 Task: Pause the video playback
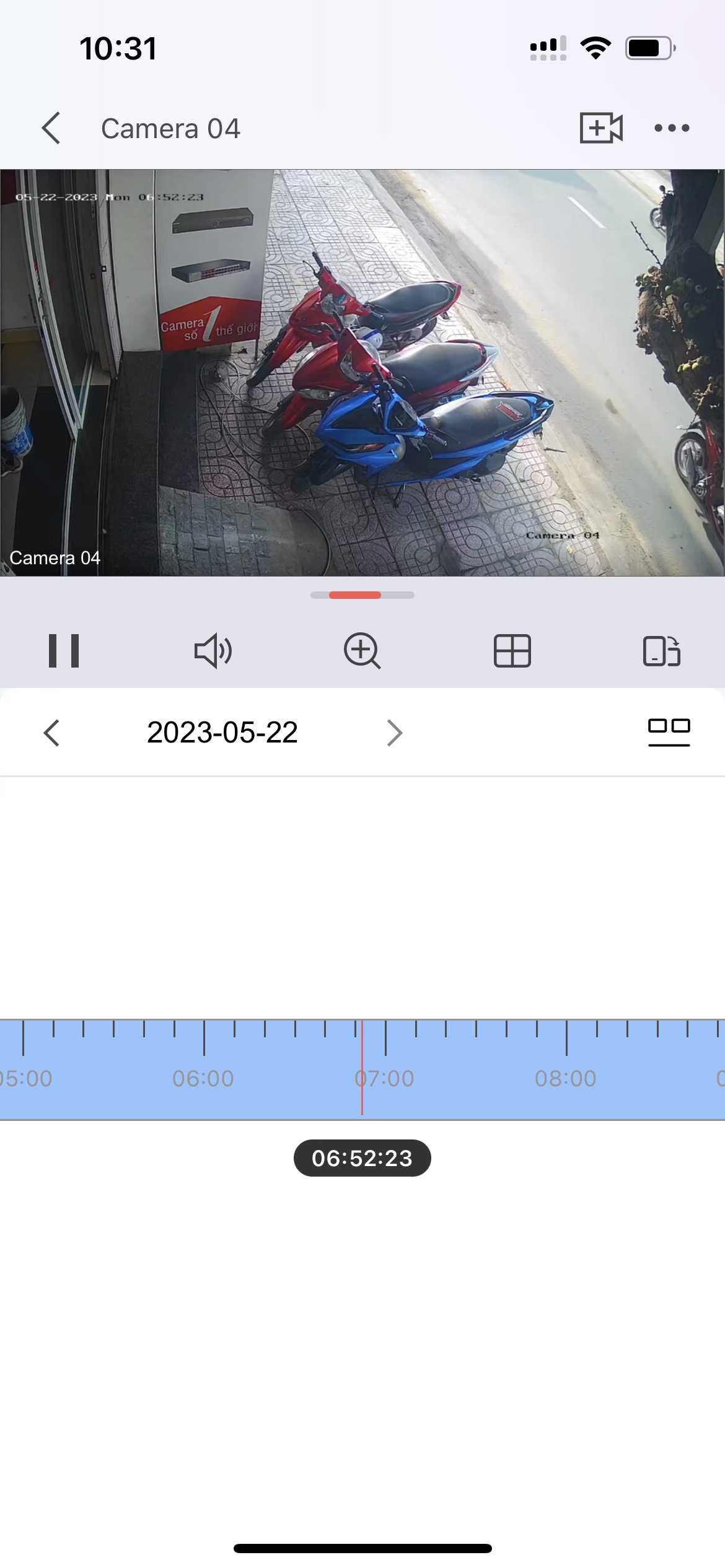click(64, 651)
